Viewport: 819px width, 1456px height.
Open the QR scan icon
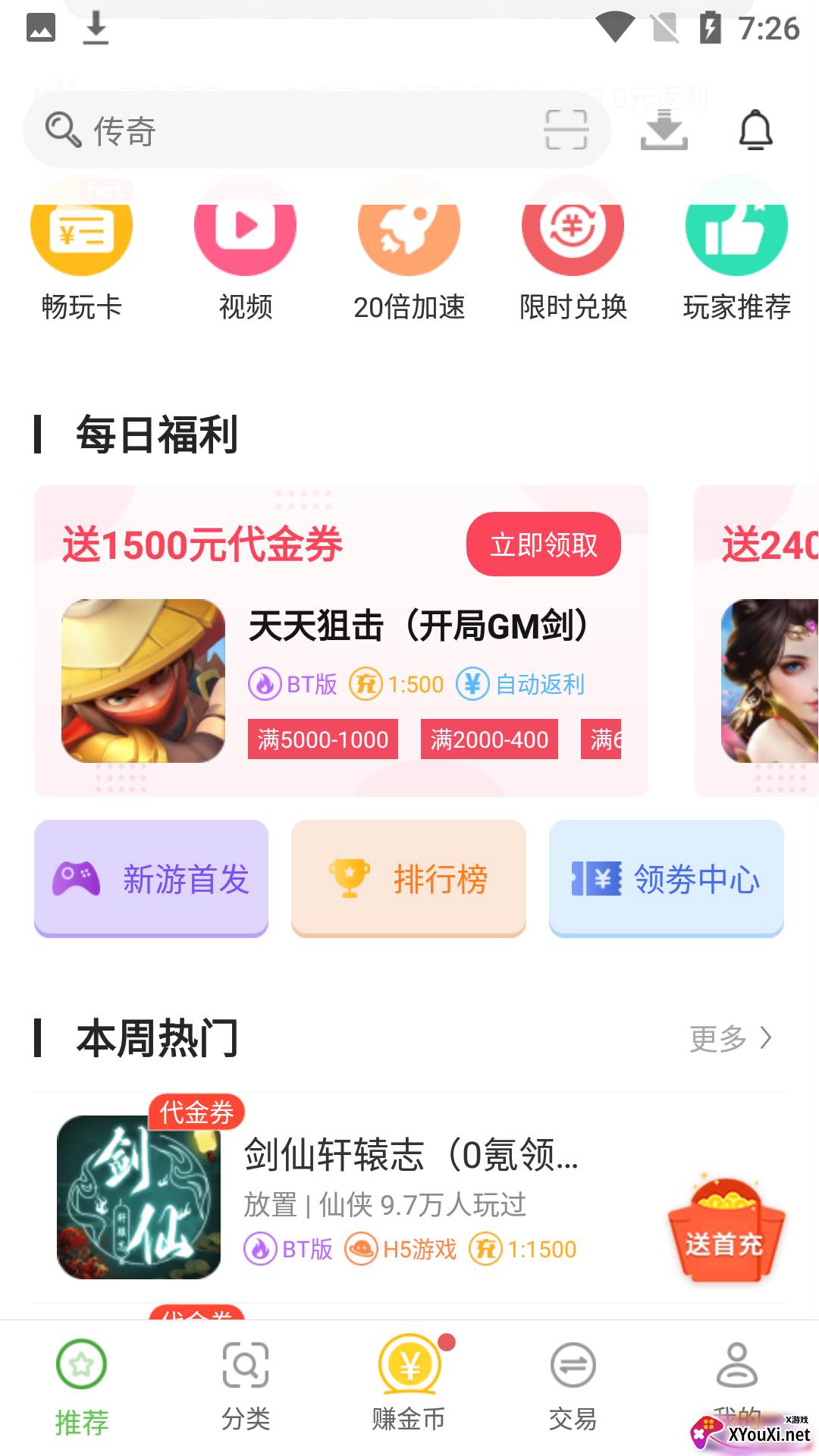pos(566,130)
